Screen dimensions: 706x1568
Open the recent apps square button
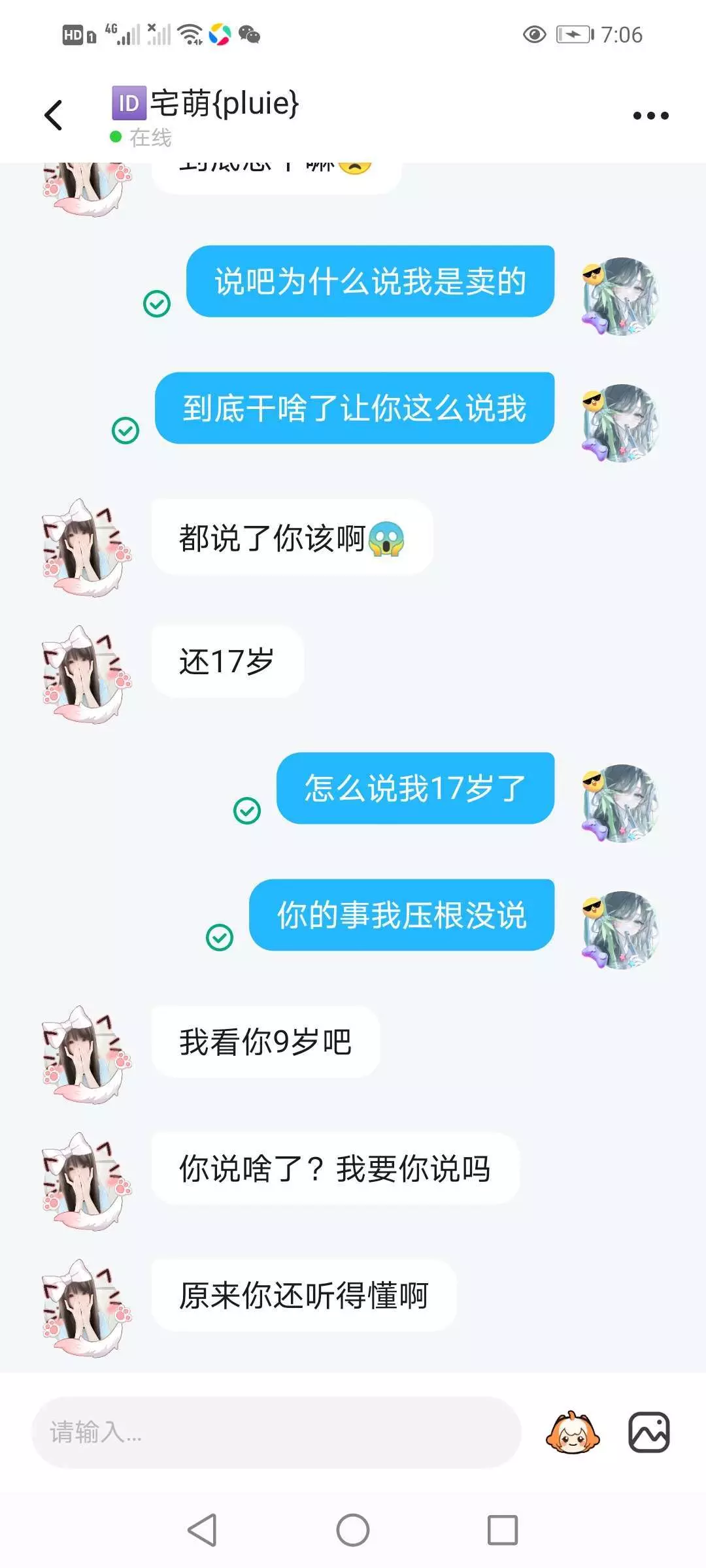(503, 1530)
